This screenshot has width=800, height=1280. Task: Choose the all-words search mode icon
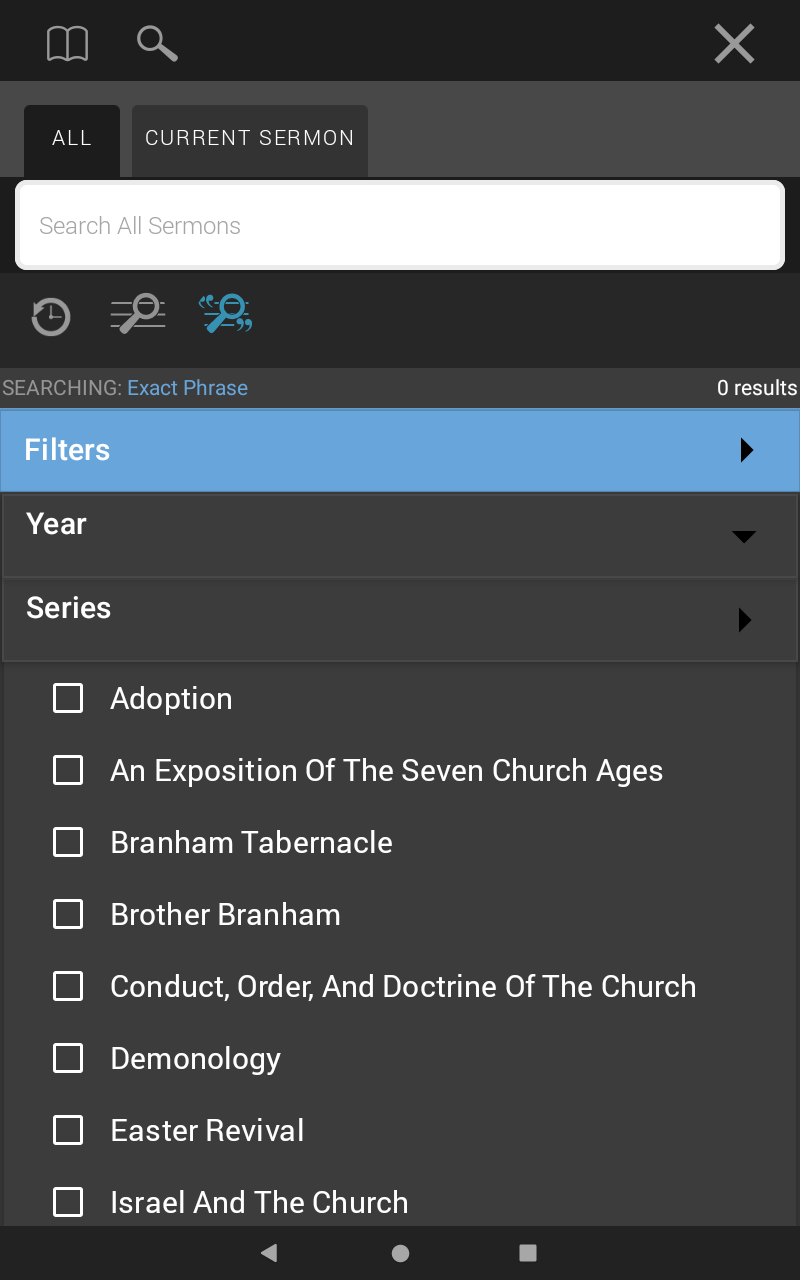pyautogui.click(x=138, y=313)
